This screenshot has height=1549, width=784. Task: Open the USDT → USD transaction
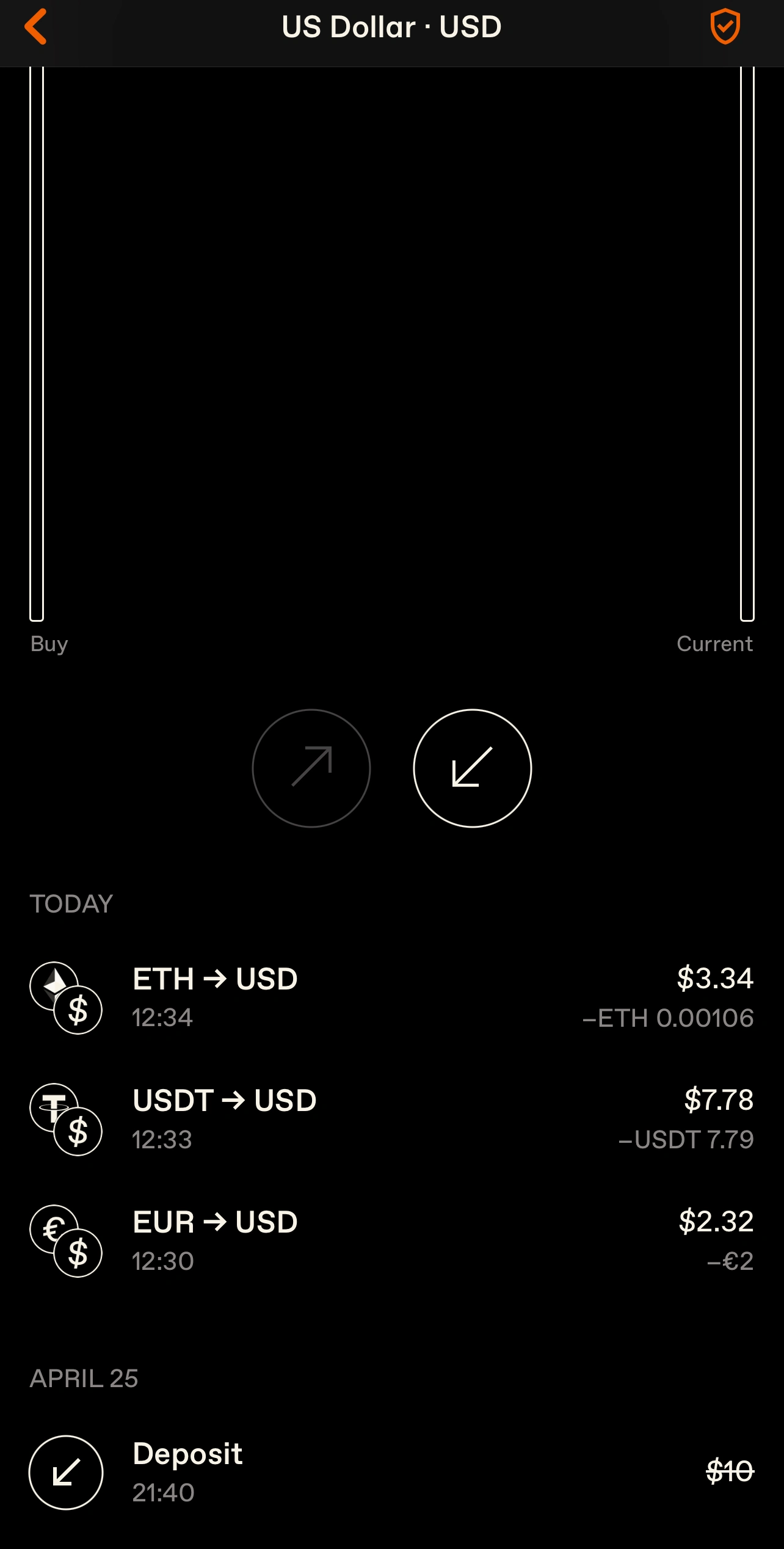[391, 1119]
